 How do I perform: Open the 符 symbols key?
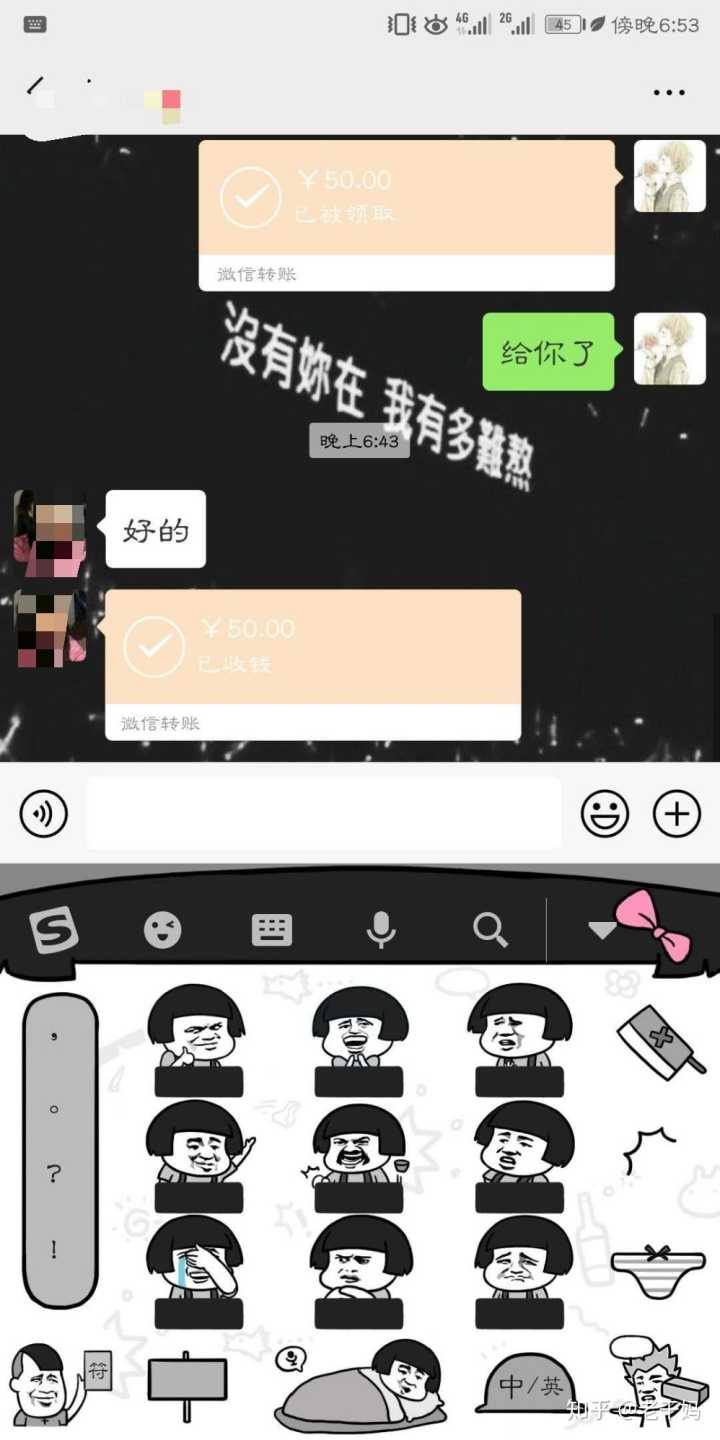[96, 1370]
